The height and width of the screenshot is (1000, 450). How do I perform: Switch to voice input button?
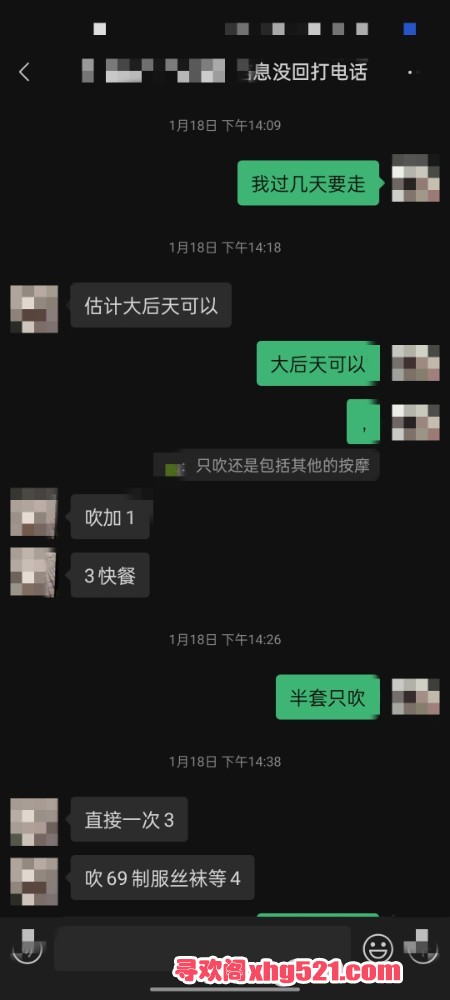pos(27,947)
